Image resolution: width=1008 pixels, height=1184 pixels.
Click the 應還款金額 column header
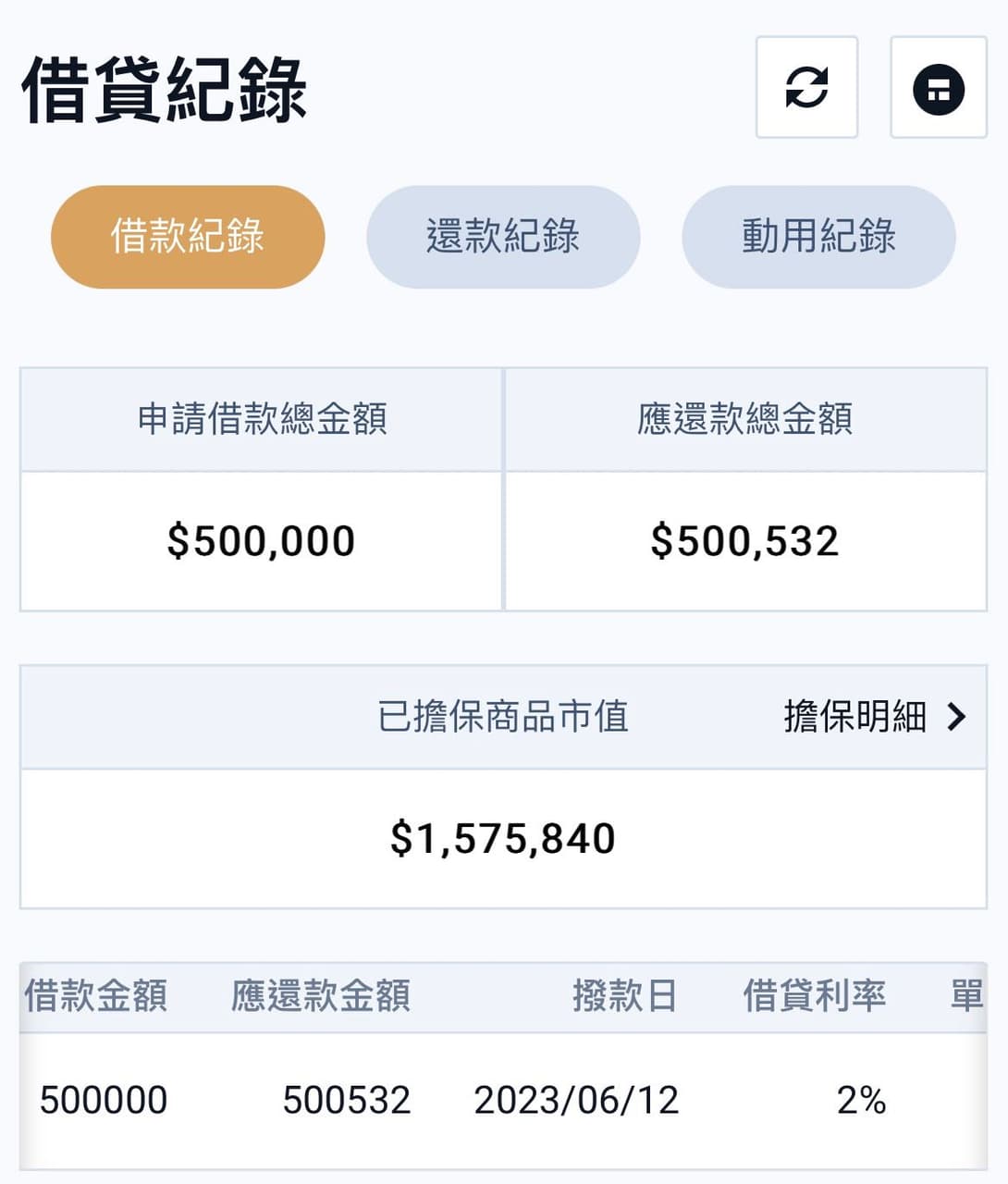pos(319,996)
